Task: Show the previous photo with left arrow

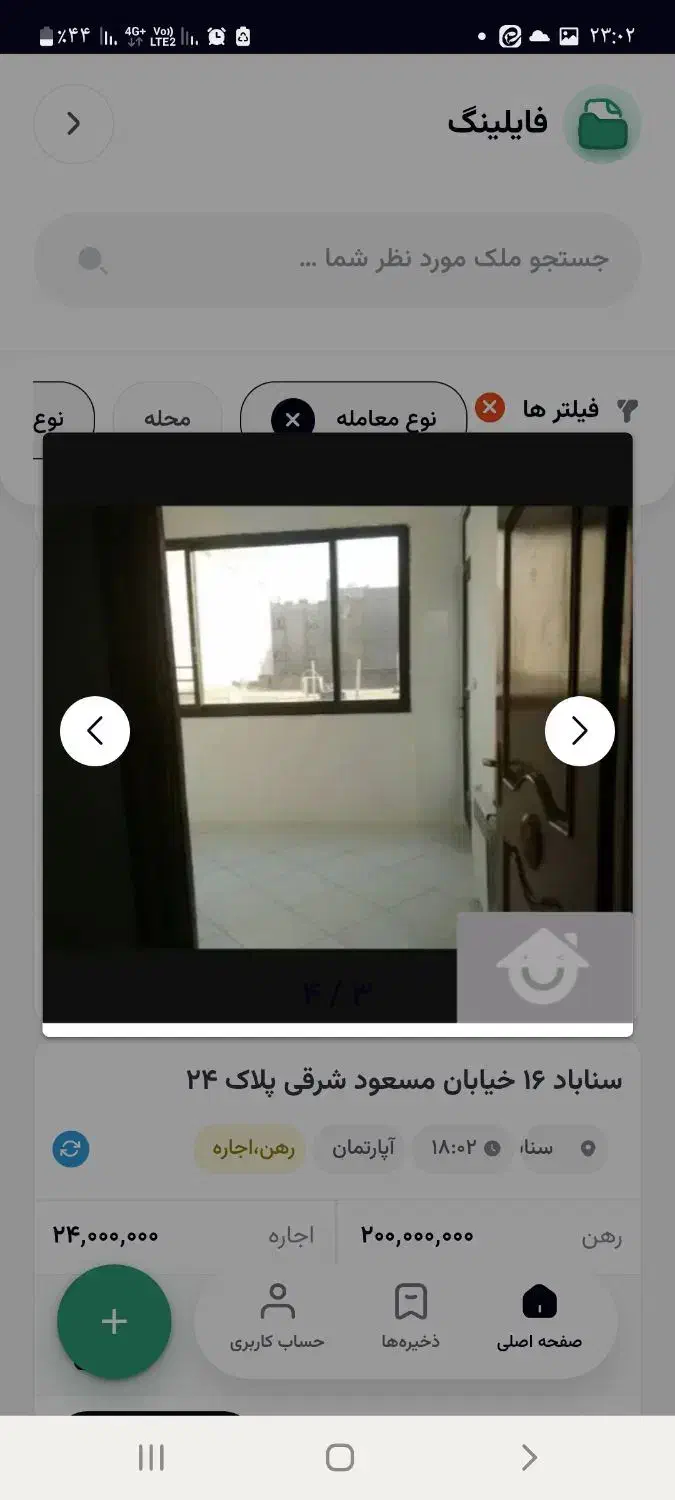Action: click(x=95, y=731)
